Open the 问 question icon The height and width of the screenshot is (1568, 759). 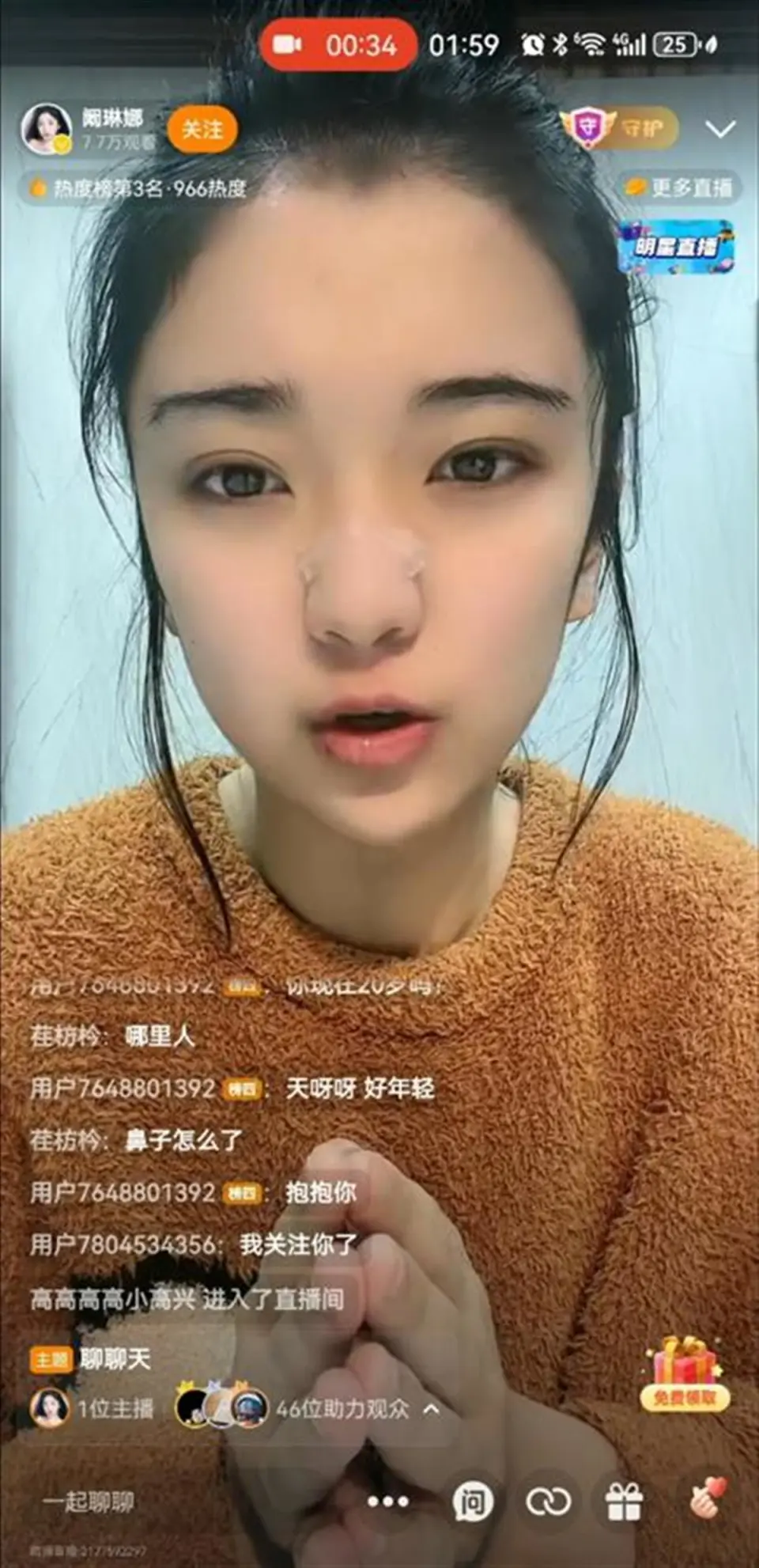pos(472,1502)
